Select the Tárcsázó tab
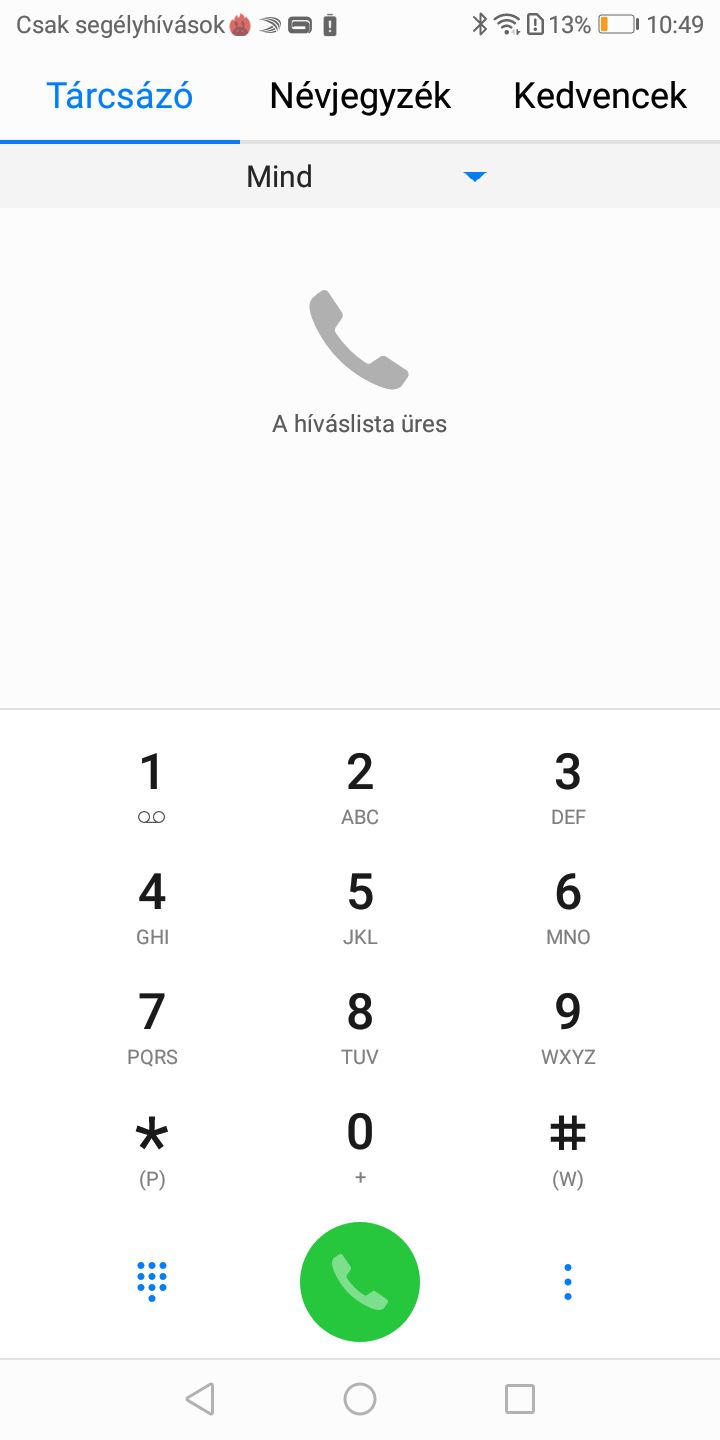The image size is (720, 1440). pos(120,97)
